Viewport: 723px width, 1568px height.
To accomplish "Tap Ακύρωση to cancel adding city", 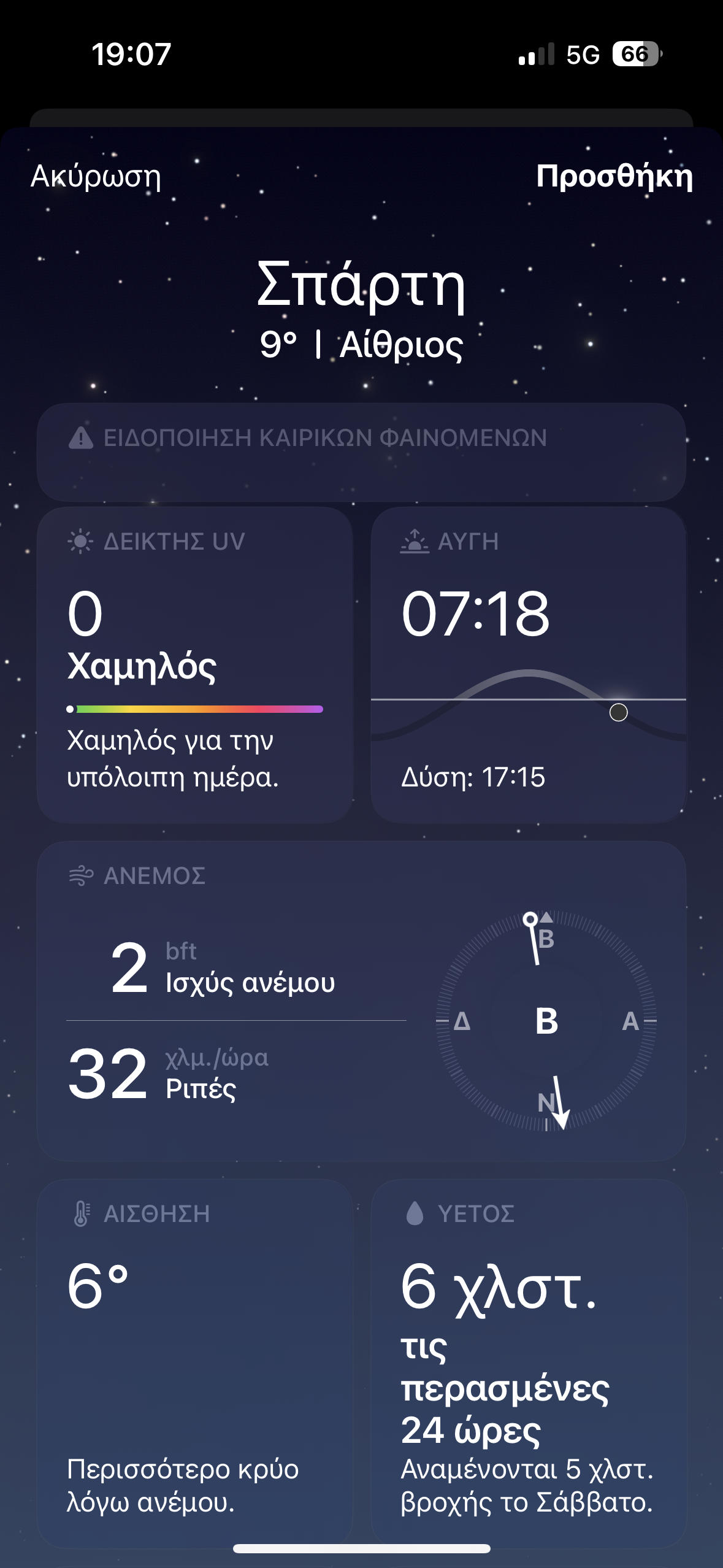I will [x=96, y=177].
